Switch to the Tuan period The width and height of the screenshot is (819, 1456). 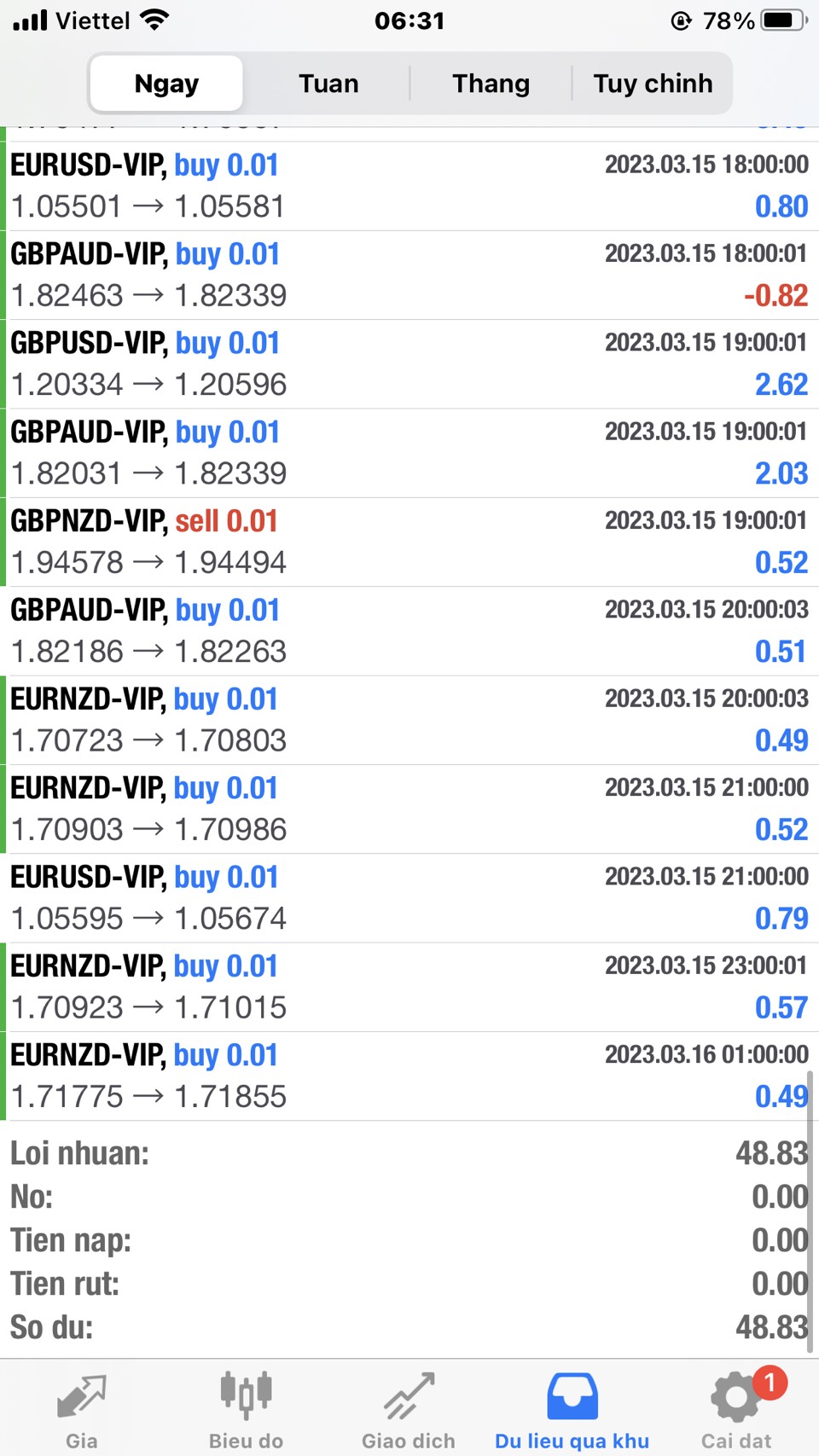click(x=328, y=84)
